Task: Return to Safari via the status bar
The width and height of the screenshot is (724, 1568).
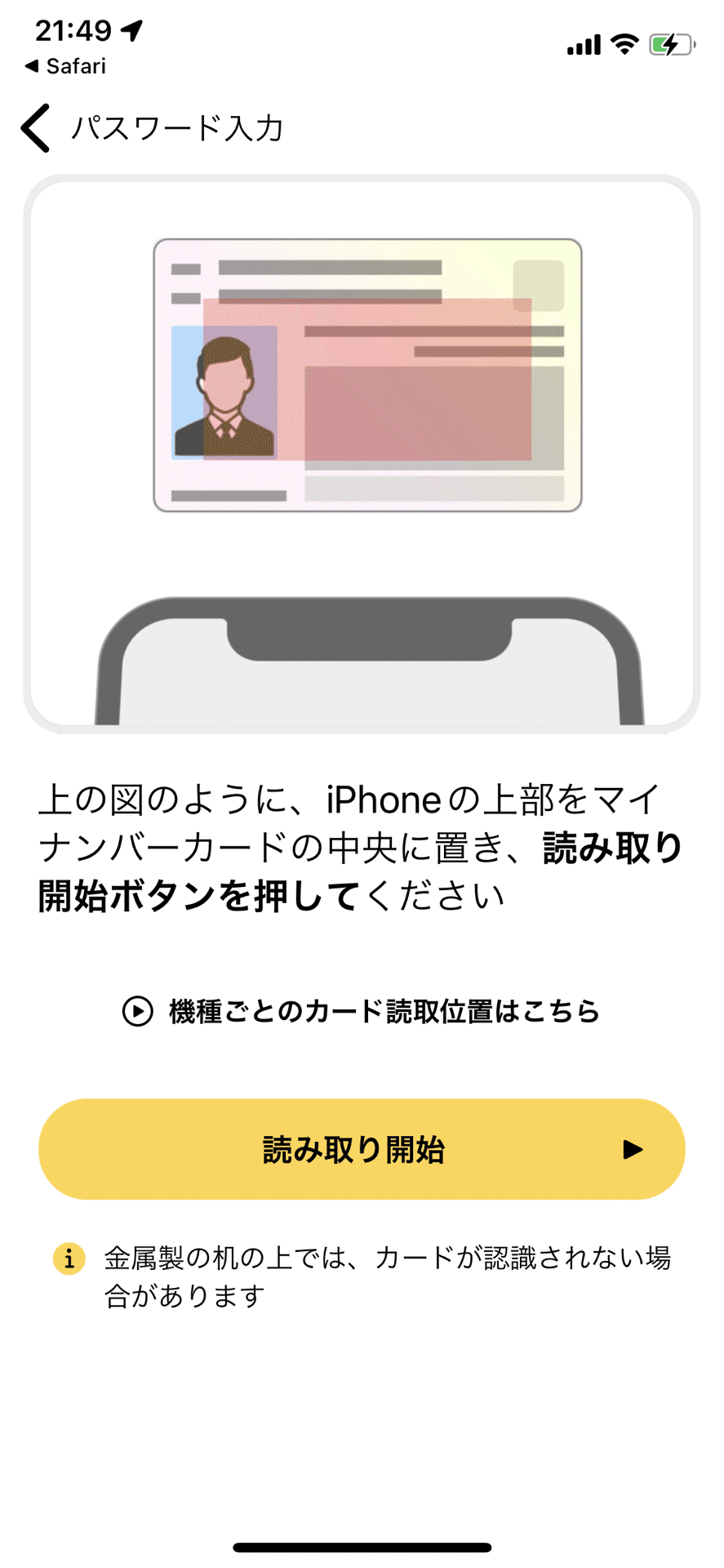Action: tap(65, 66)
